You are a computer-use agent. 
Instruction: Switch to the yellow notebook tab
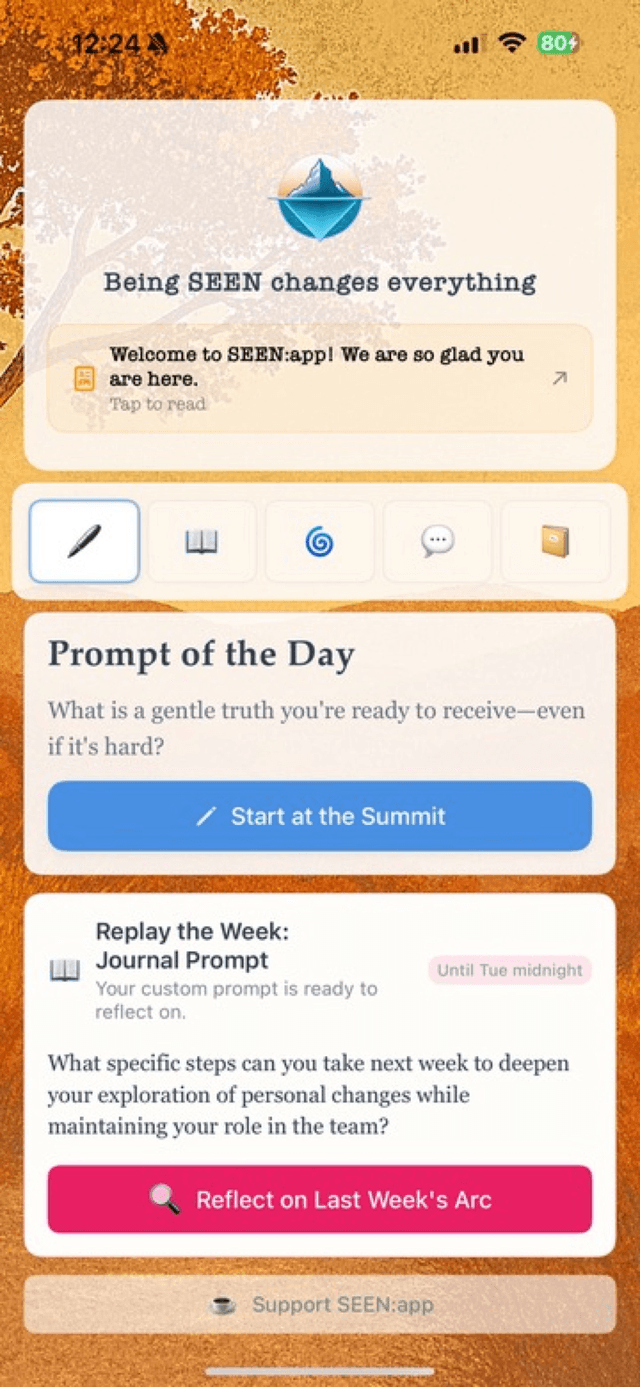click(x=554, y=541)
